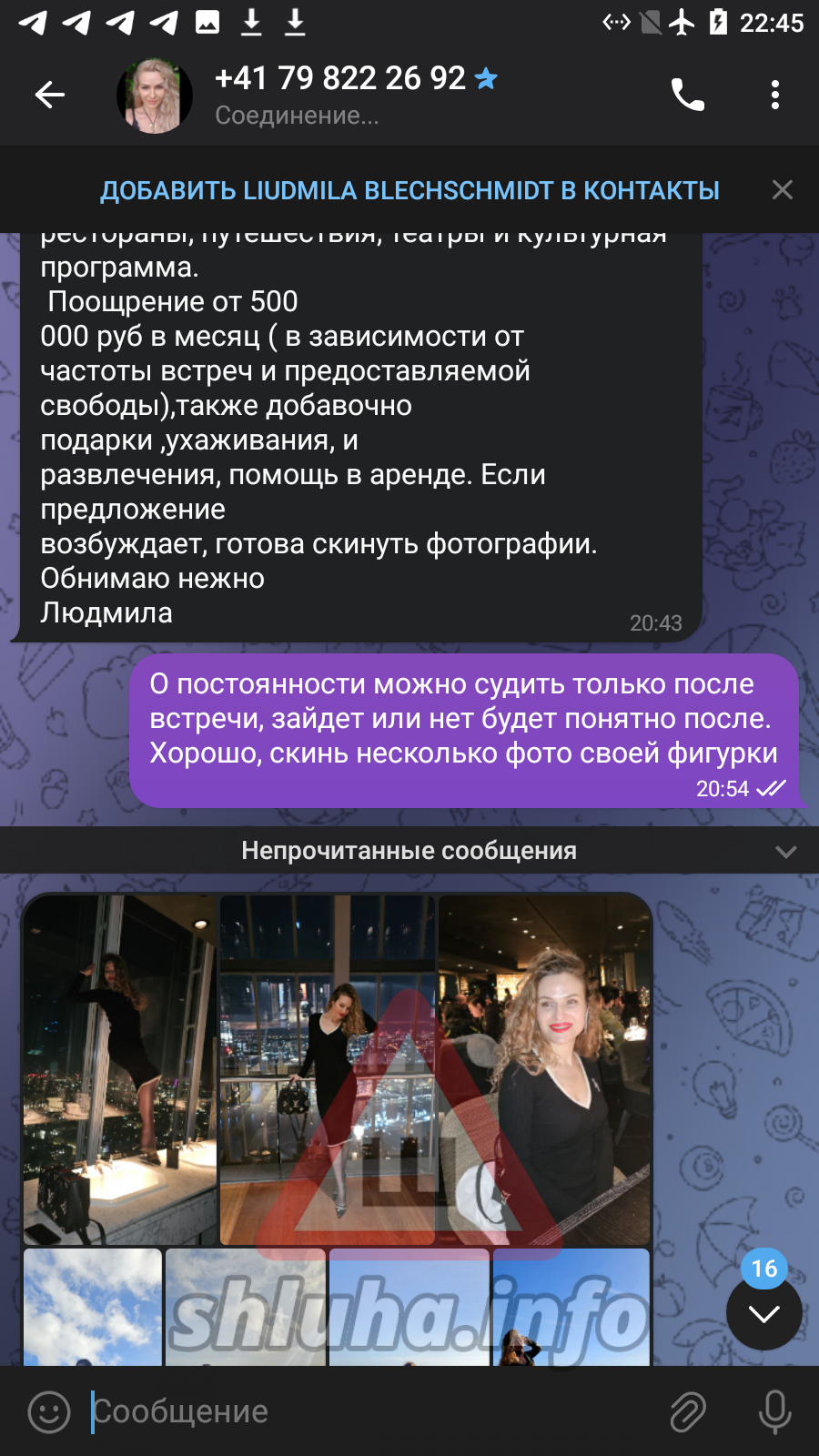Open the middle photo with city view
This screenshot has width=819, height=1456.
pyautogui.click(x=327, y=1069)
